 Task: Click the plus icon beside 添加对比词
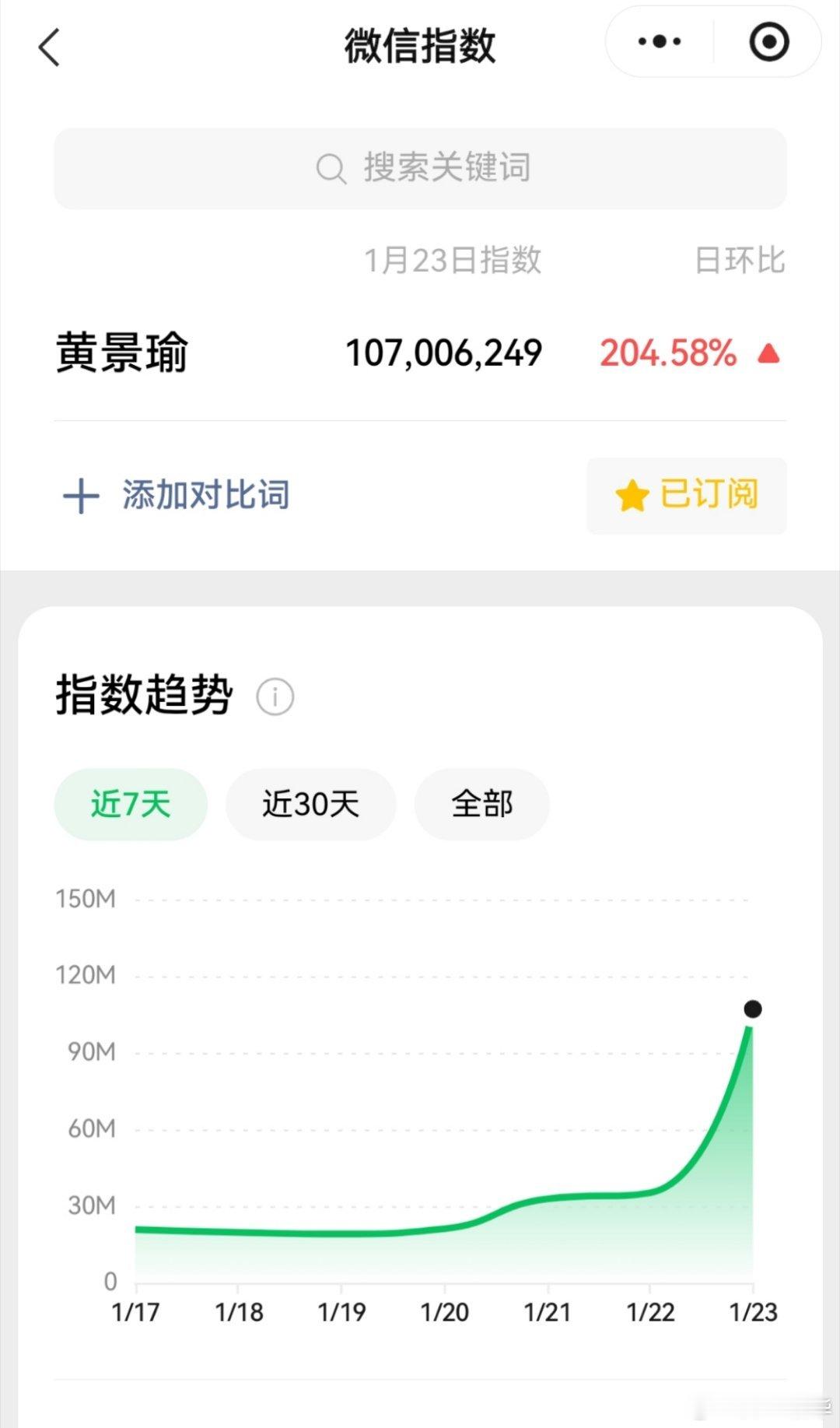tap(80, 495)
